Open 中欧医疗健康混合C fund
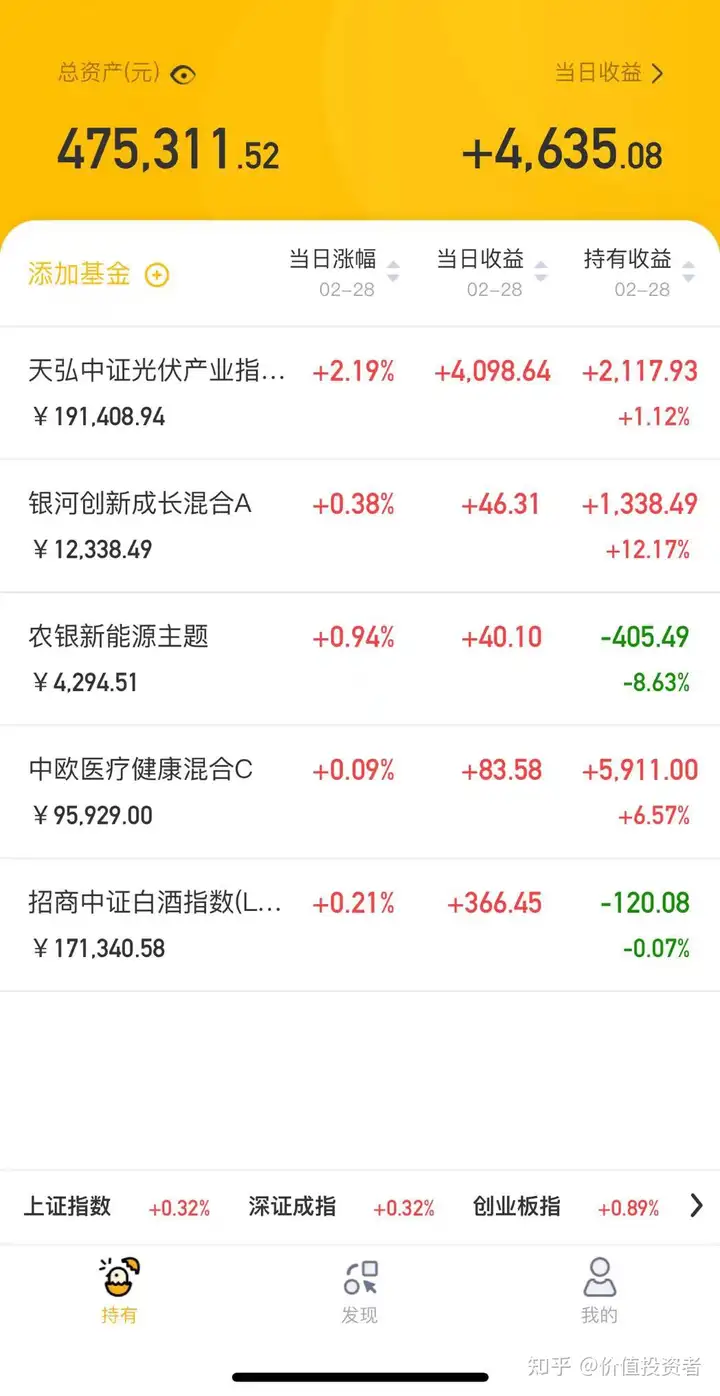This screenshot has height=1396, width=720. tap(360, 792)
